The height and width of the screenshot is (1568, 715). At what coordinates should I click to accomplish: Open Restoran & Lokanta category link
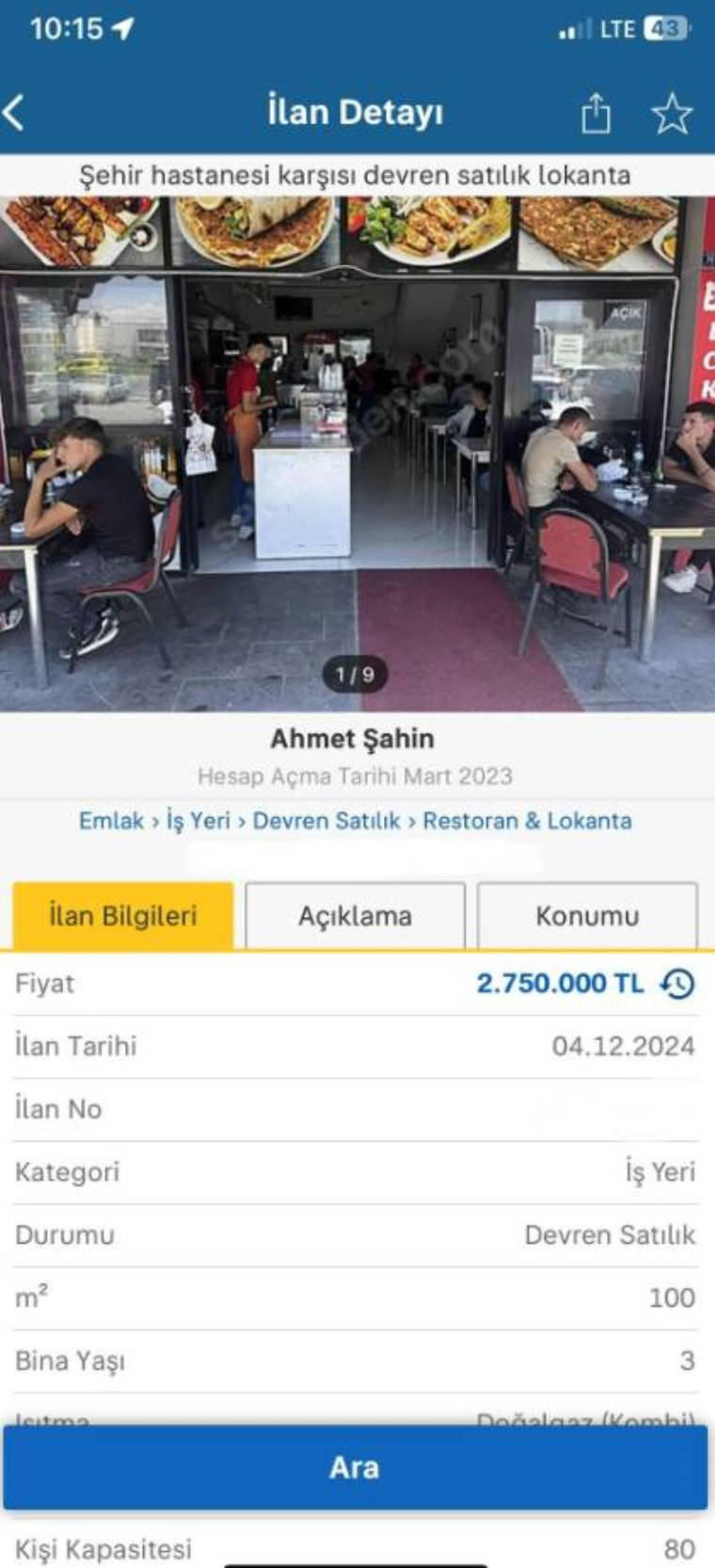[527, 821]
